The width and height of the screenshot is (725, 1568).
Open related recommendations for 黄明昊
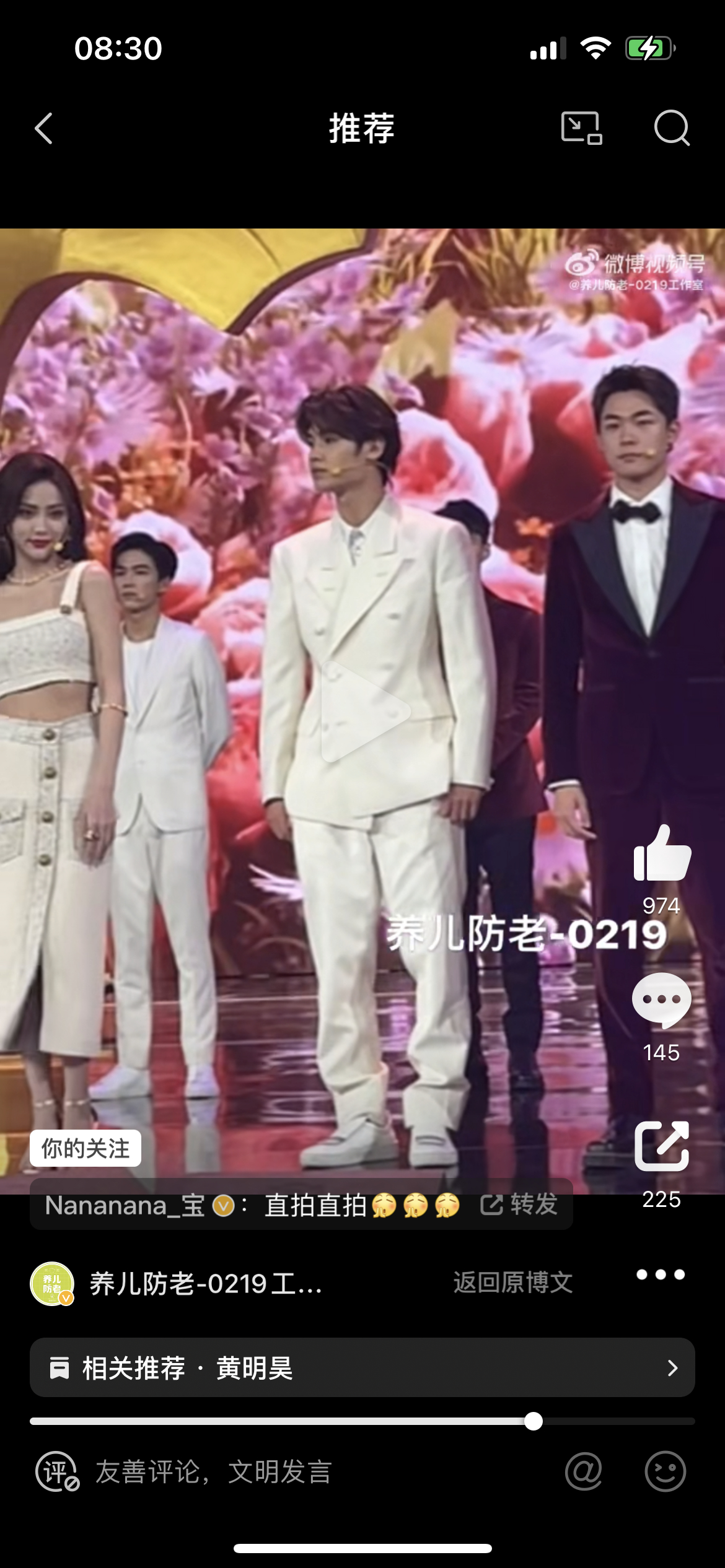362,1368
